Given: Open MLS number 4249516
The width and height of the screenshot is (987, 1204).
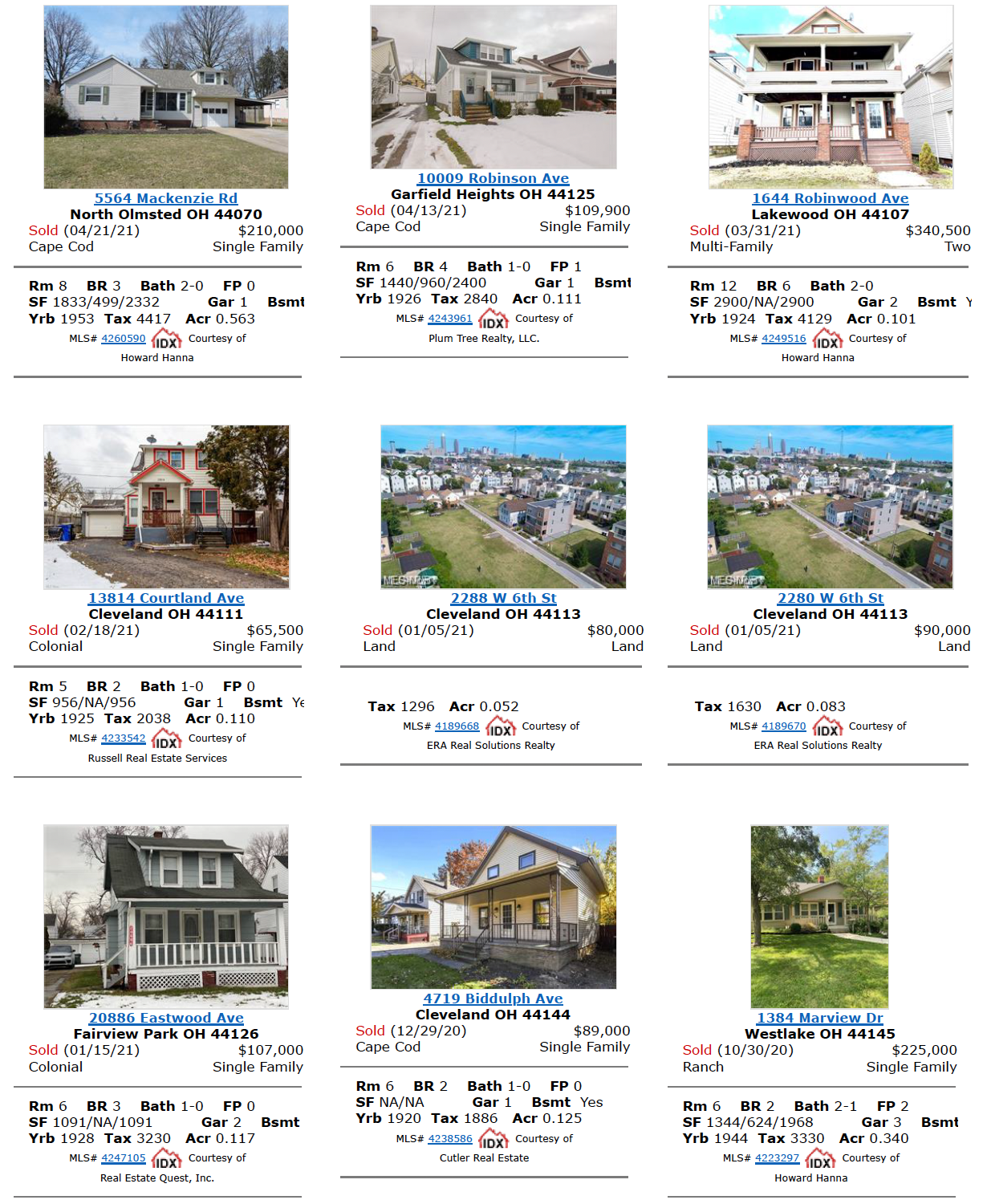Looking at the screenshot, I should 783,339.
